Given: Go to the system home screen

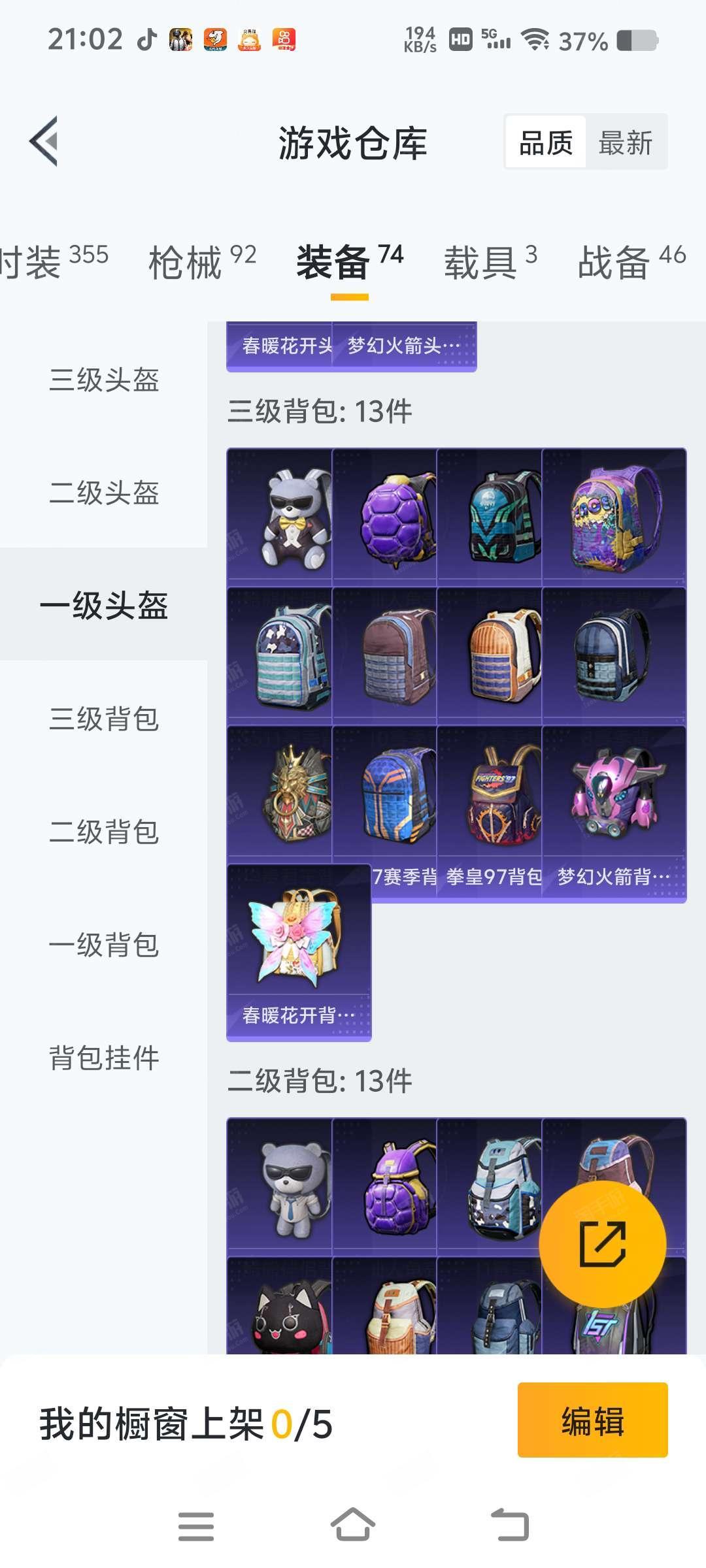Looking at the screenshot, I should [353, 1526].
